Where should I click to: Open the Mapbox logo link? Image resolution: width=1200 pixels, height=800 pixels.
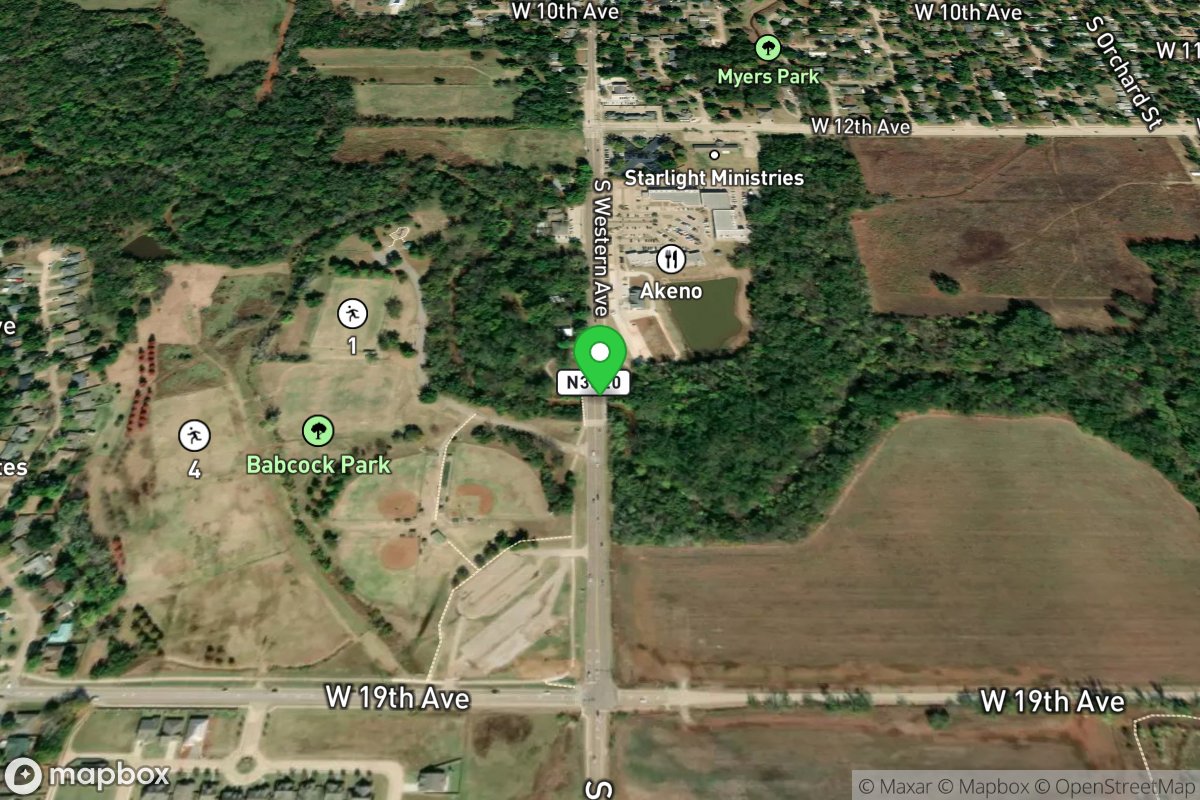click(x=88, y=776)
